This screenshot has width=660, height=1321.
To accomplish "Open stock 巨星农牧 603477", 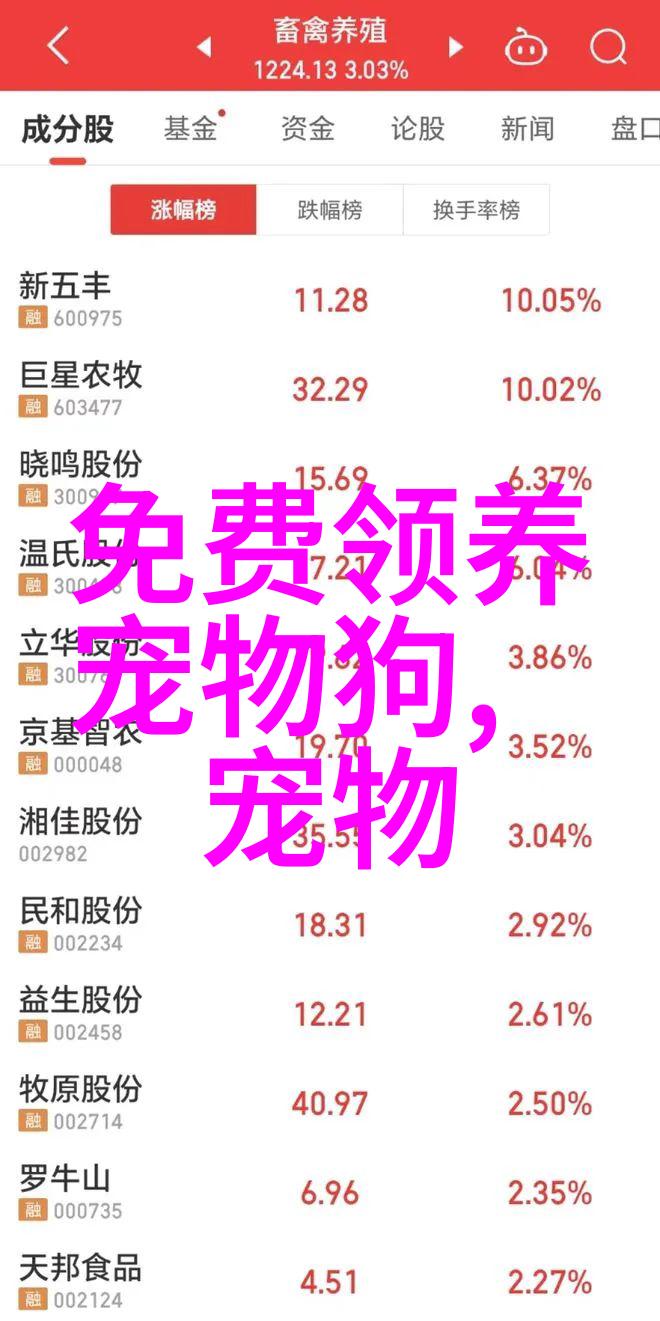I will click(x=330, y=389).
